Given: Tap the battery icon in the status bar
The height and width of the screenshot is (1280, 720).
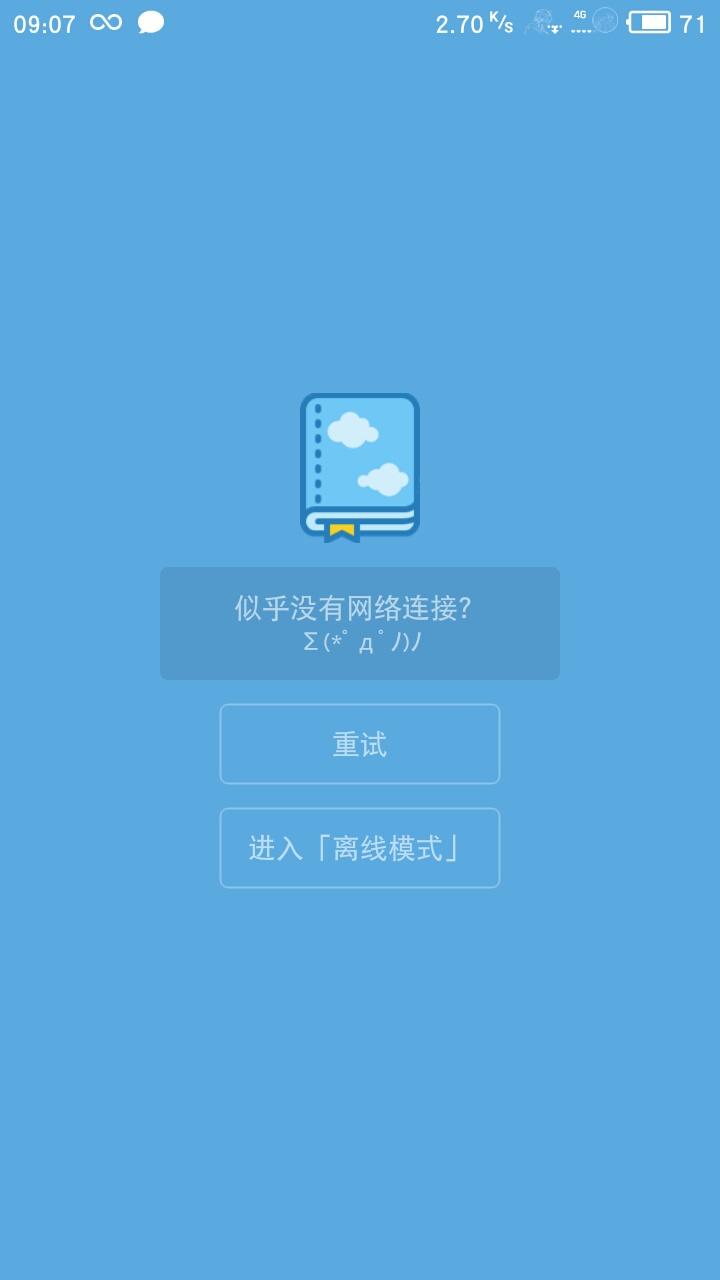Looking at the screenshot, I should click(650, 22).
